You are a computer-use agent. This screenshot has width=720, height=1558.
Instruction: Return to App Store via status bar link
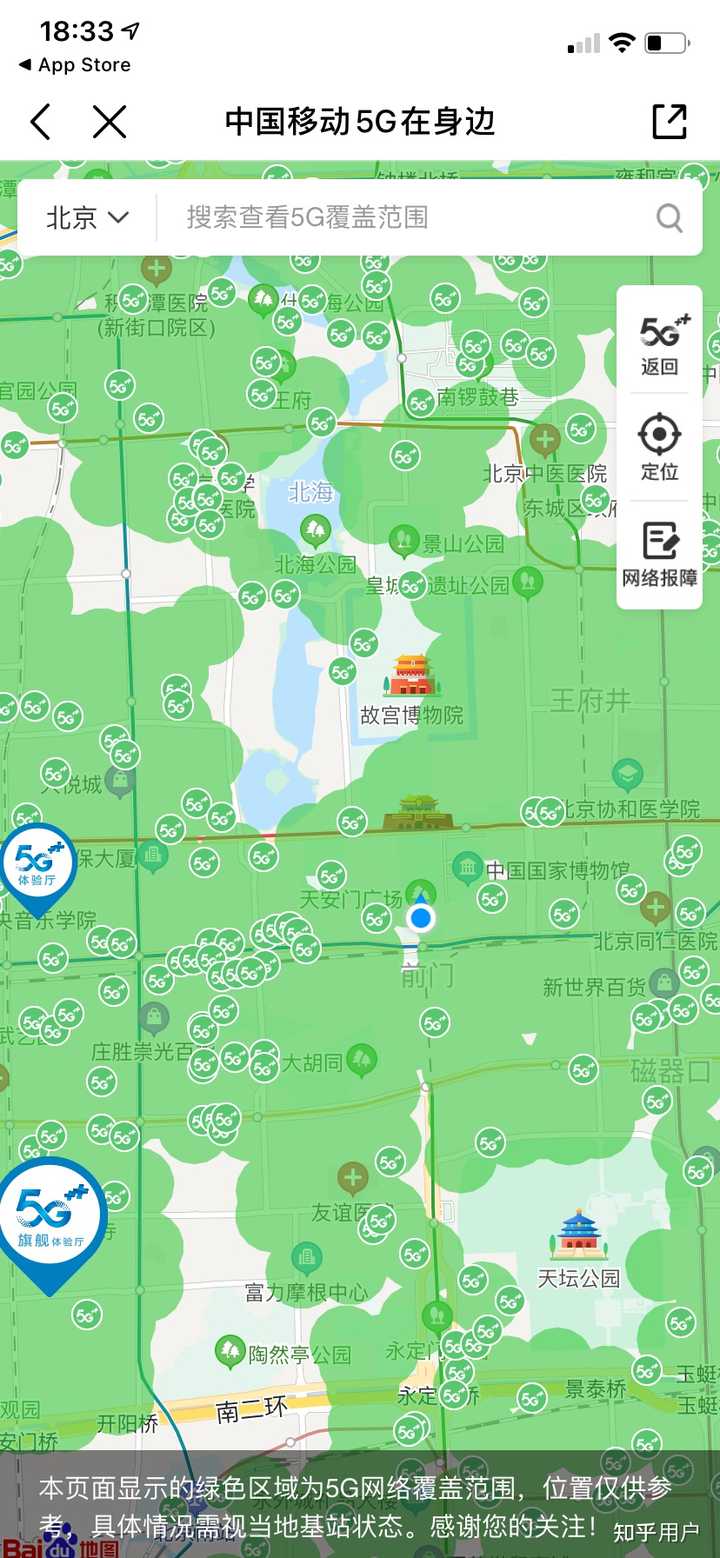70,65
